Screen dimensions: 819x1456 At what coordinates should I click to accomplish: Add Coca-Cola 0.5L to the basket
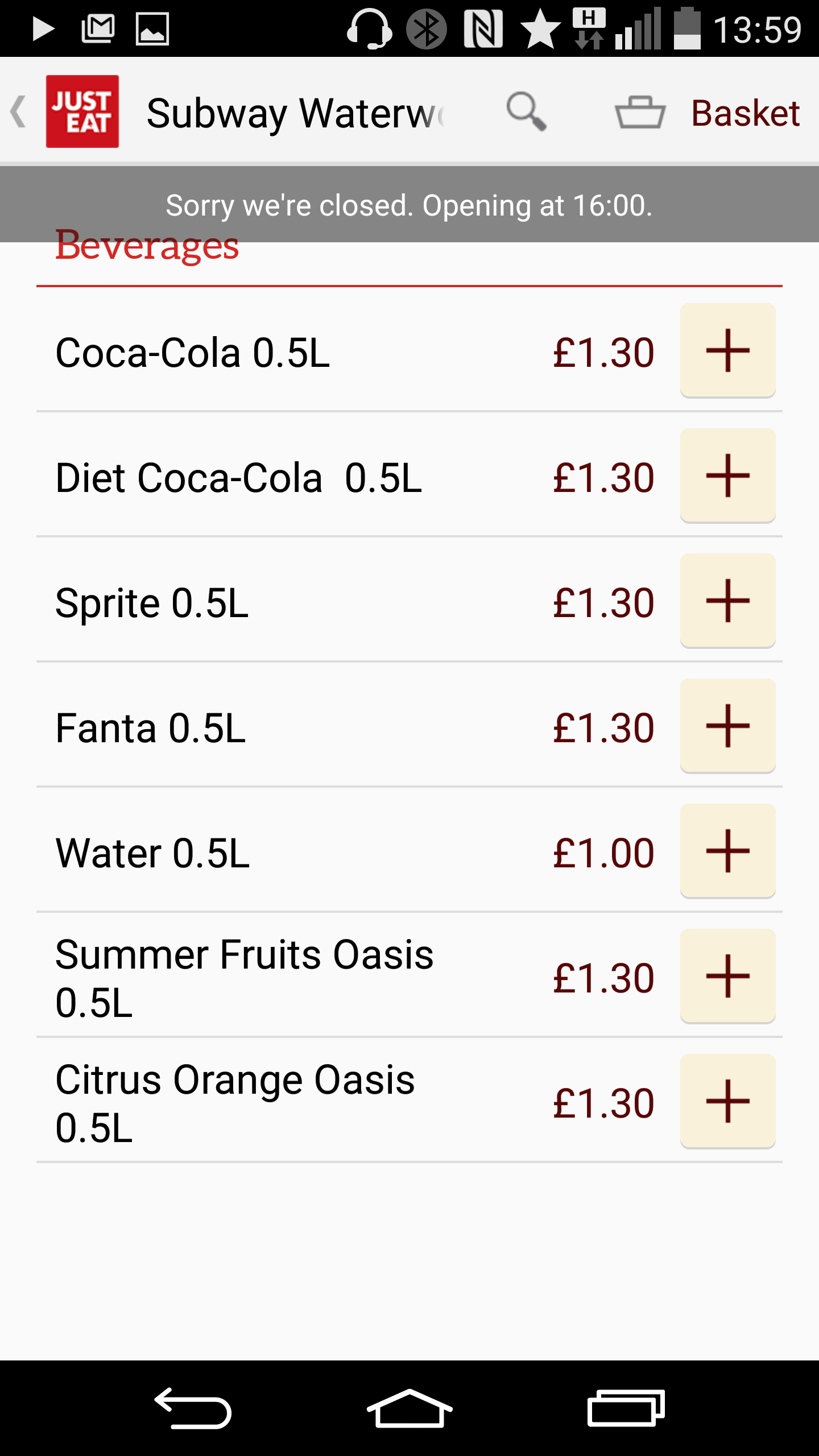click(727, 350)
